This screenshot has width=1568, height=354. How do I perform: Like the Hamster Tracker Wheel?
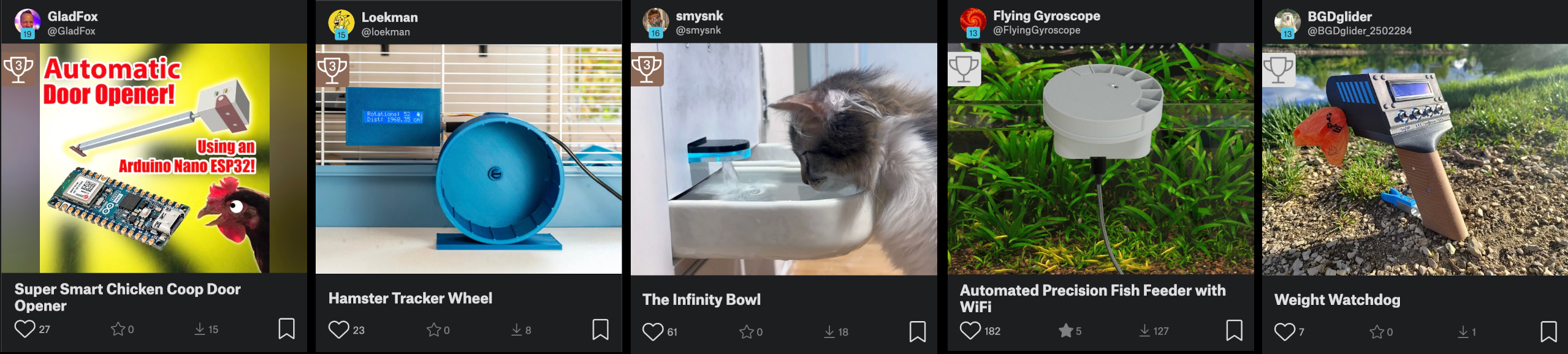click(338, 330)
